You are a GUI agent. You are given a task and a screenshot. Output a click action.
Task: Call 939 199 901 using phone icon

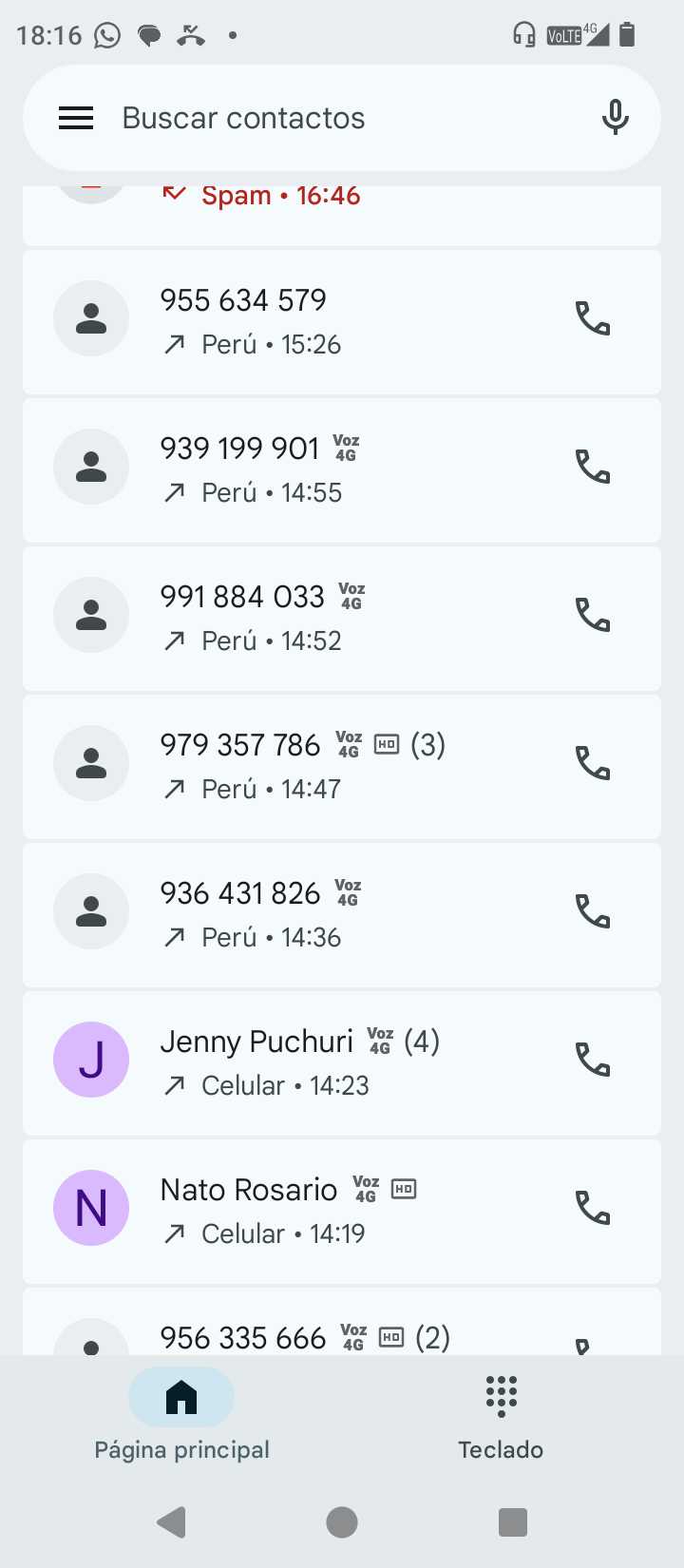pyautogui.click(x=593, y=468)
